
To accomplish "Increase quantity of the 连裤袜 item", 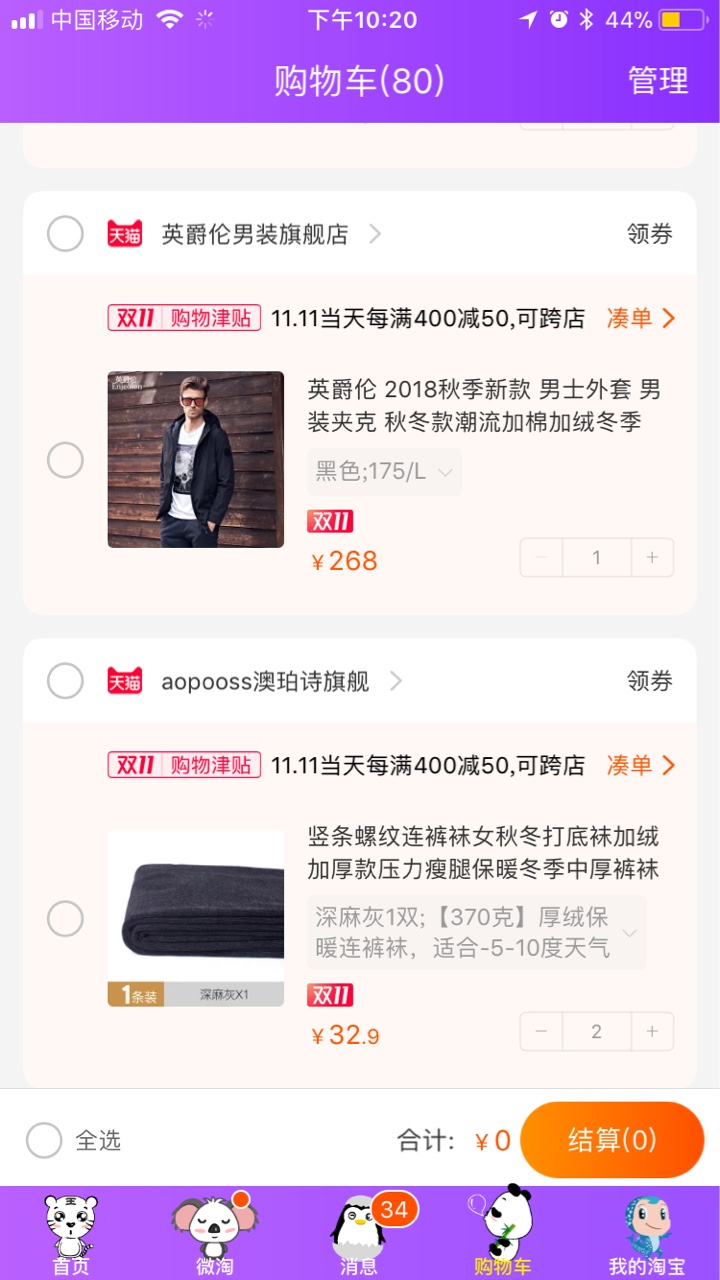I will pyautogui.click(x=652, y=1031).
